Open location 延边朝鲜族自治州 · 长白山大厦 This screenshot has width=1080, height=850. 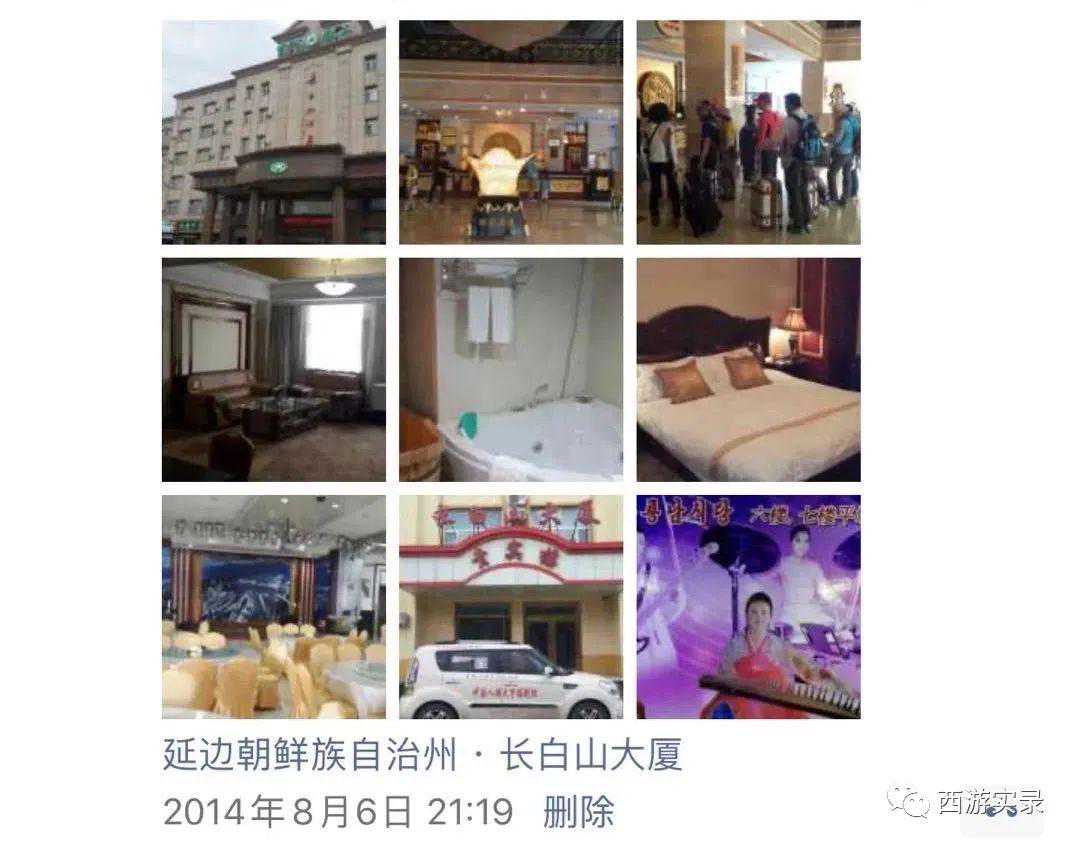pyautogui.click(x=422, y=755)
